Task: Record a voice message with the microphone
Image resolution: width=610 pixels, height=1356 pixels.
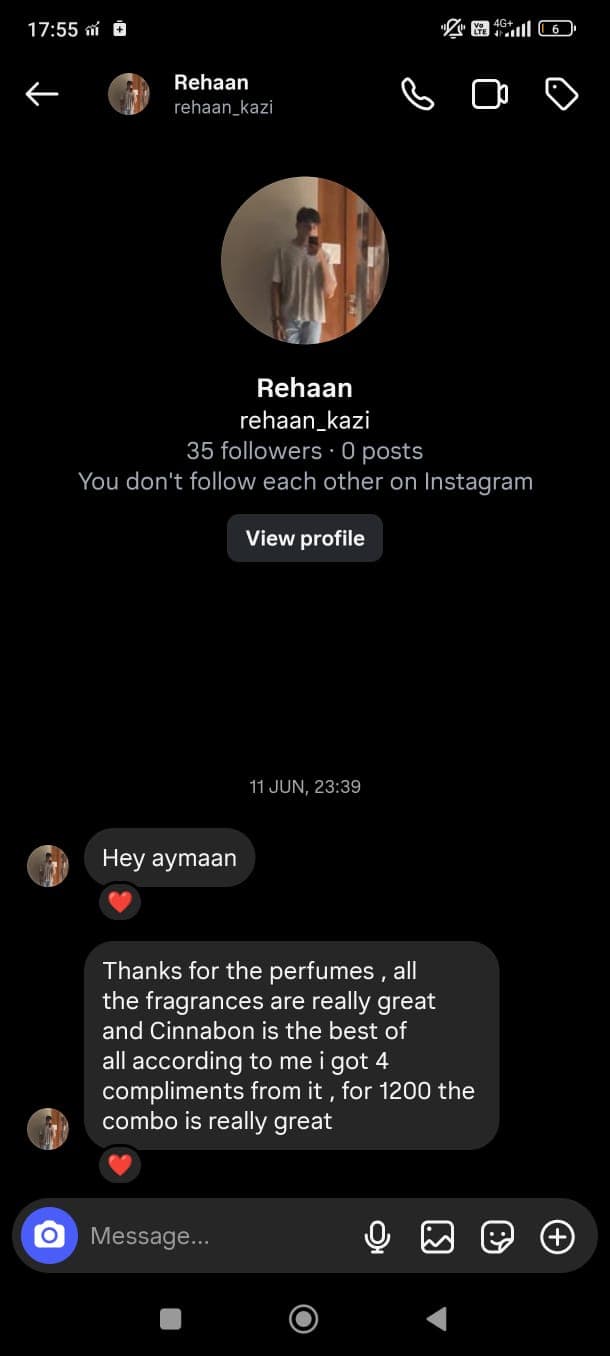Action: [377, 1237]
